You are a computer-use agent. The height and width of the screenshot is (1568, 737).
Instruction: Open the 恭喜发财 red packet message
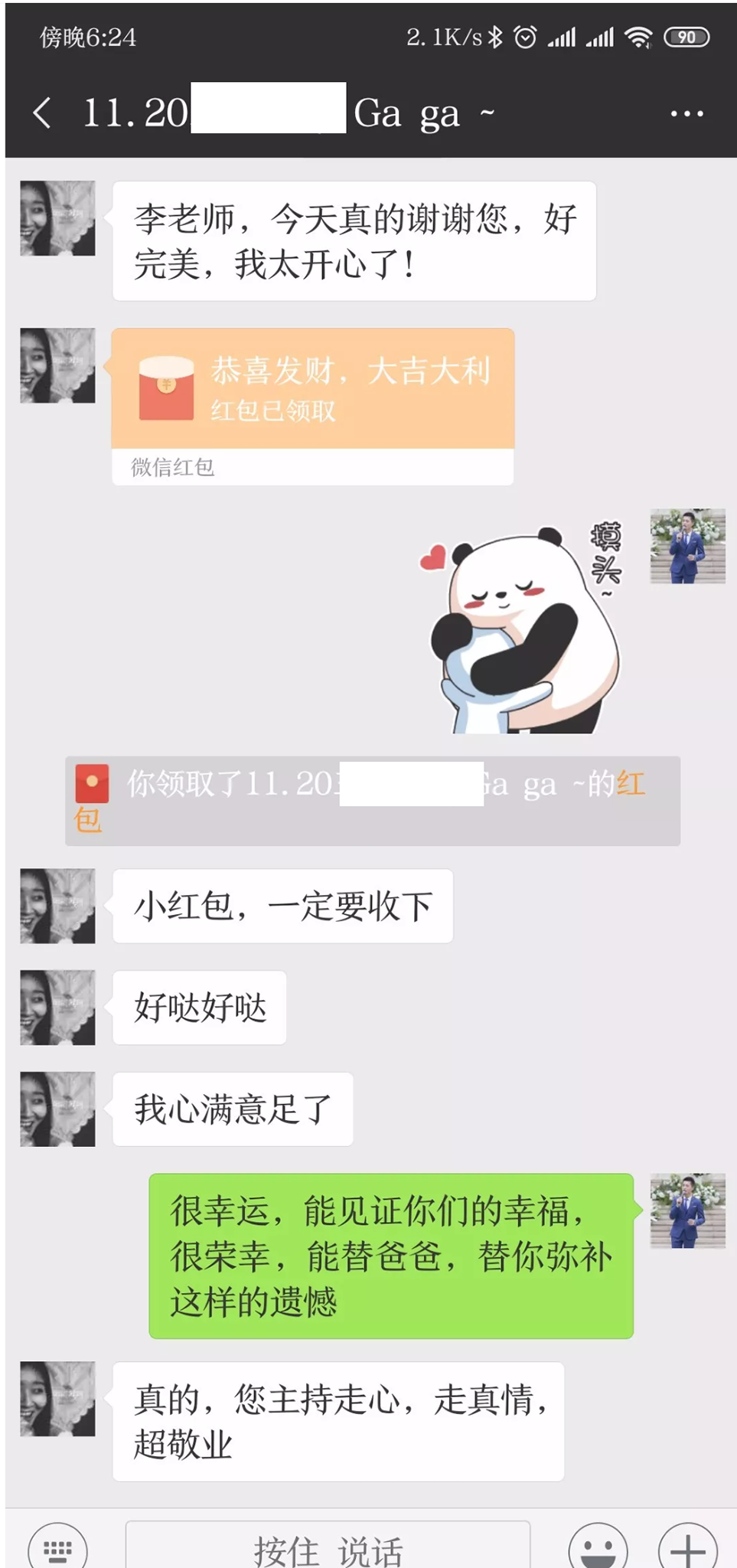(312, 390)
